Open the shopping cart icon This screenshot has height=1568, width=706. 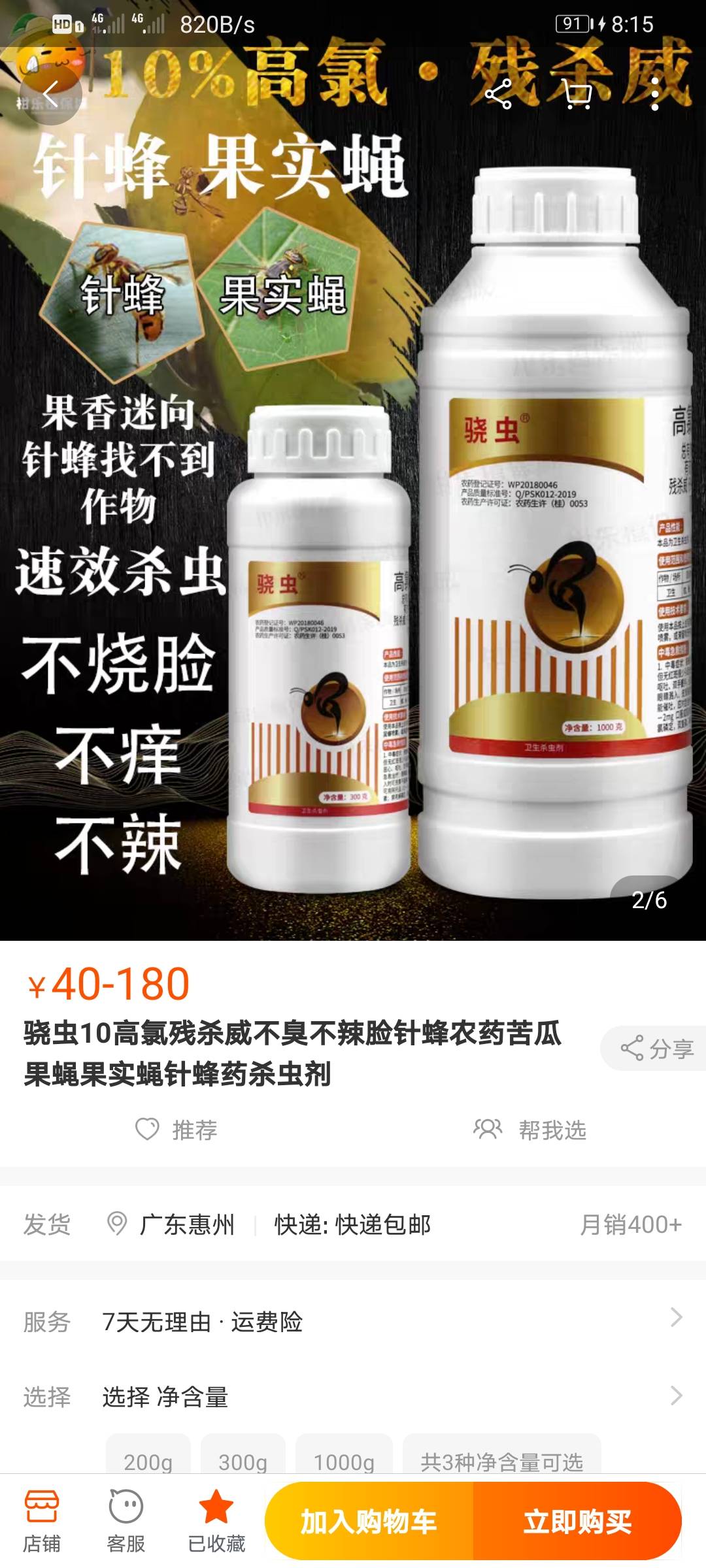(577, 95)
